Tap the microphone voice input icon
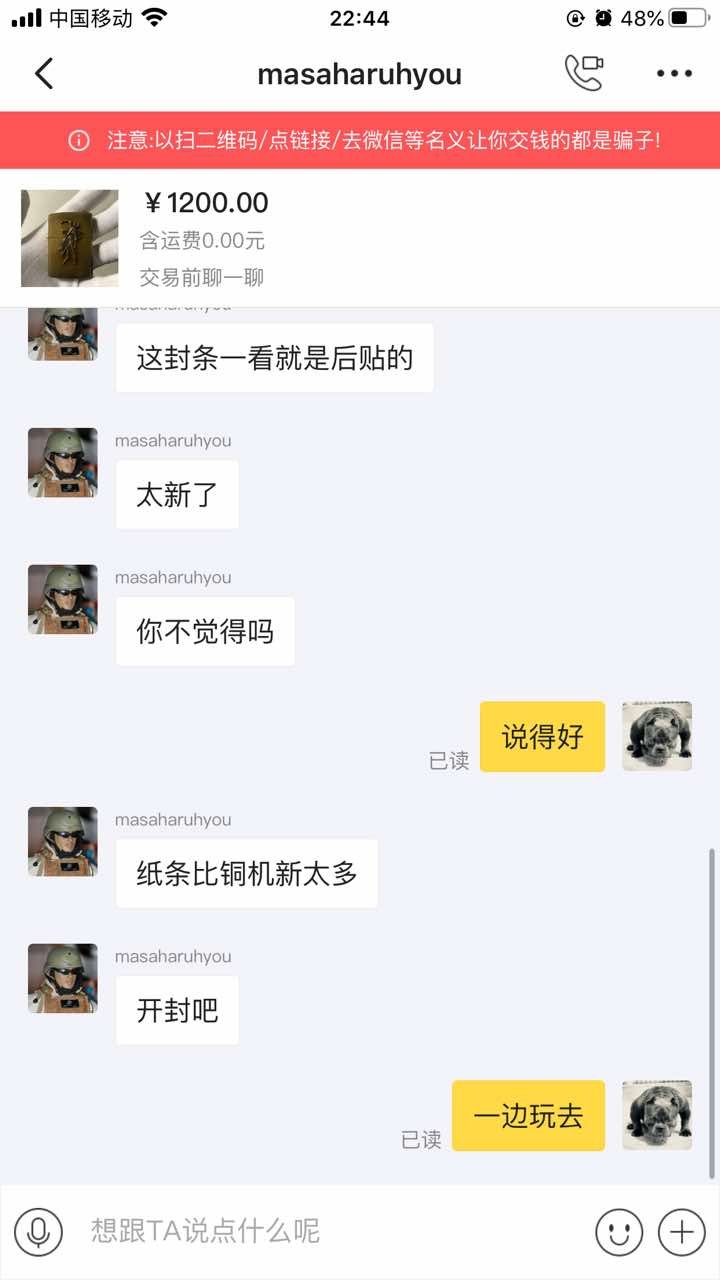This screenshot has width=720, height=1280. [x=39, y=1231]
